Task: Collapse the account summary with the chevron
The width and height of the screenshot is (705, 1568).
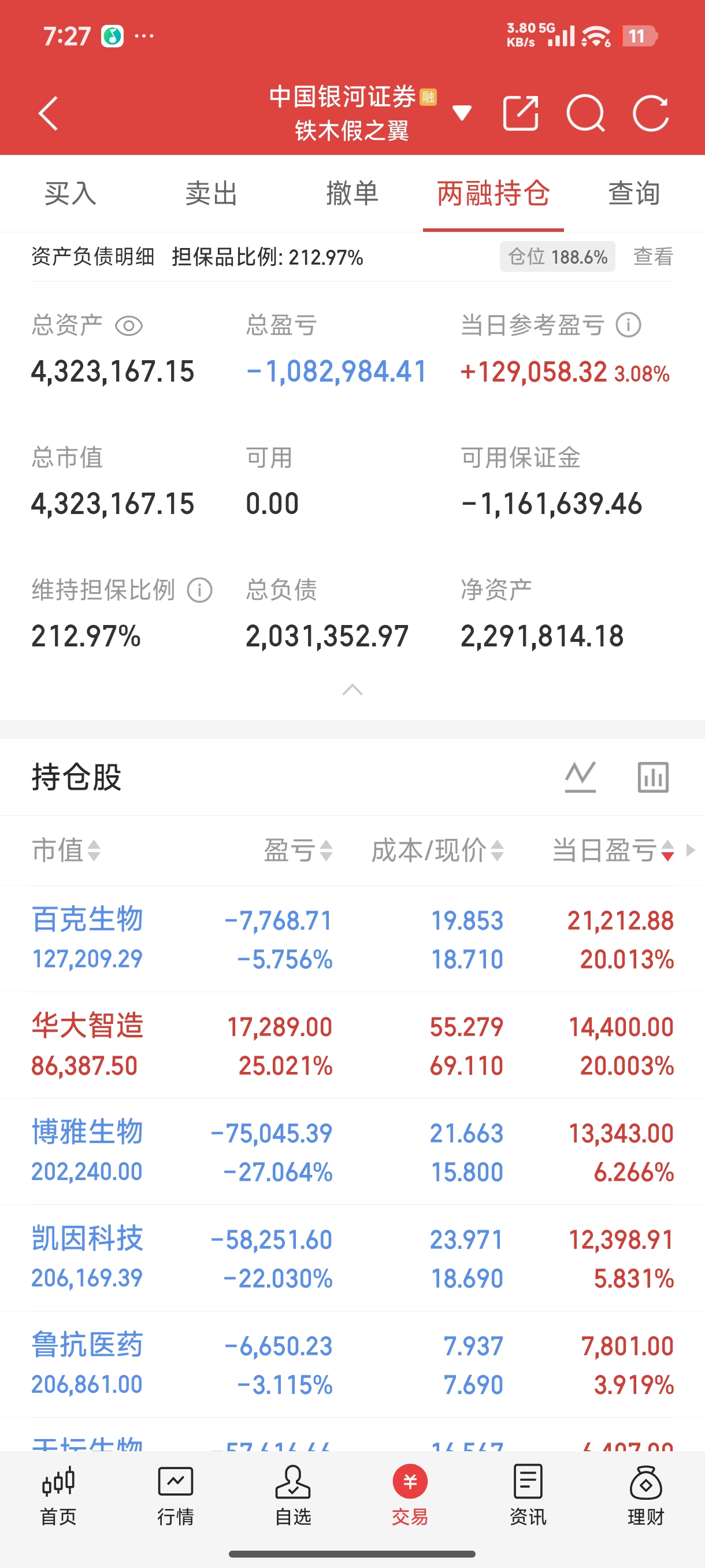Action: point(352,690)
